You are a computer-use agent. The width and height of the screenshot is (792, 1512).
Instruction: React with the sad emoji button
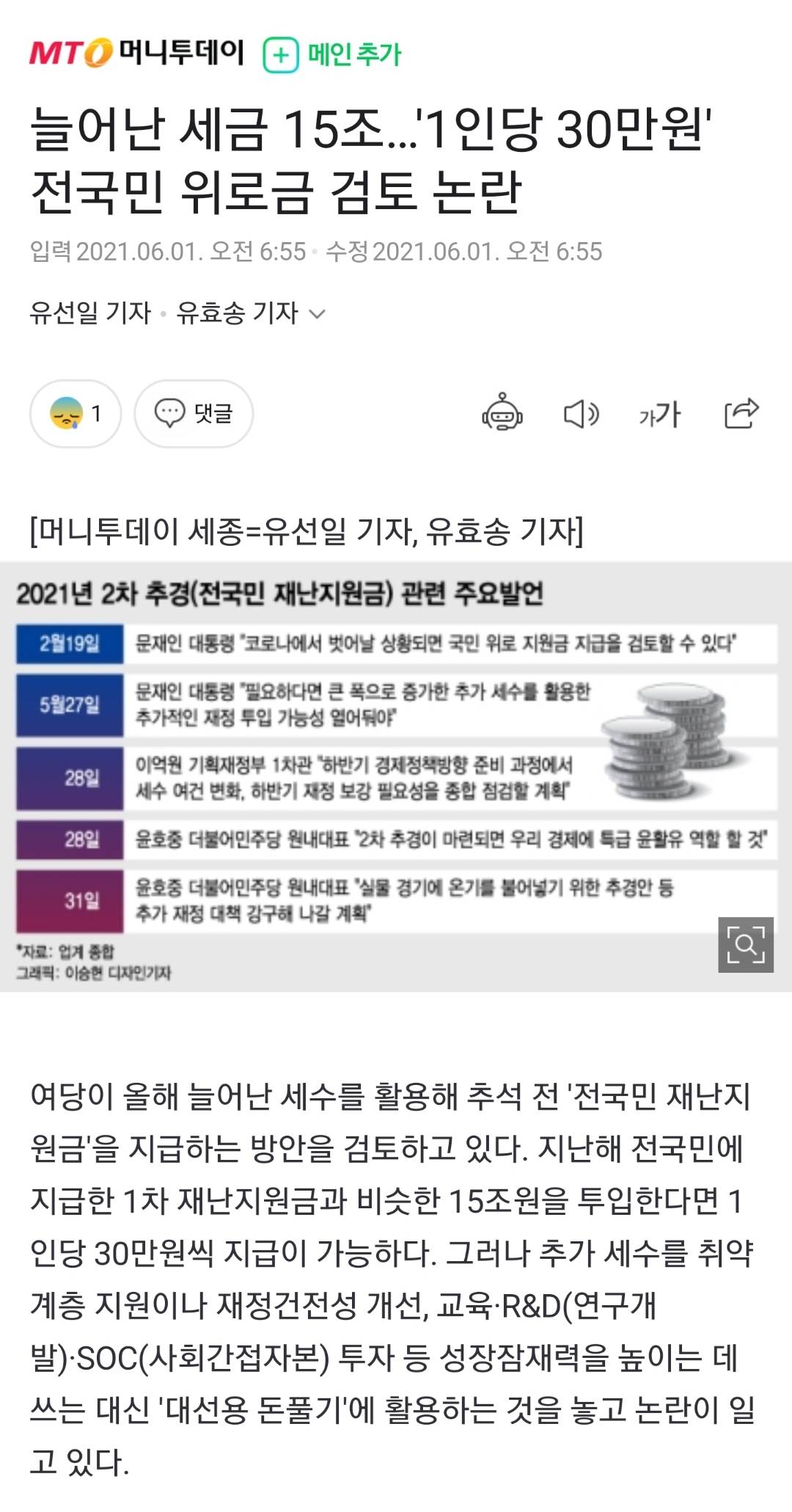point(75,414)
